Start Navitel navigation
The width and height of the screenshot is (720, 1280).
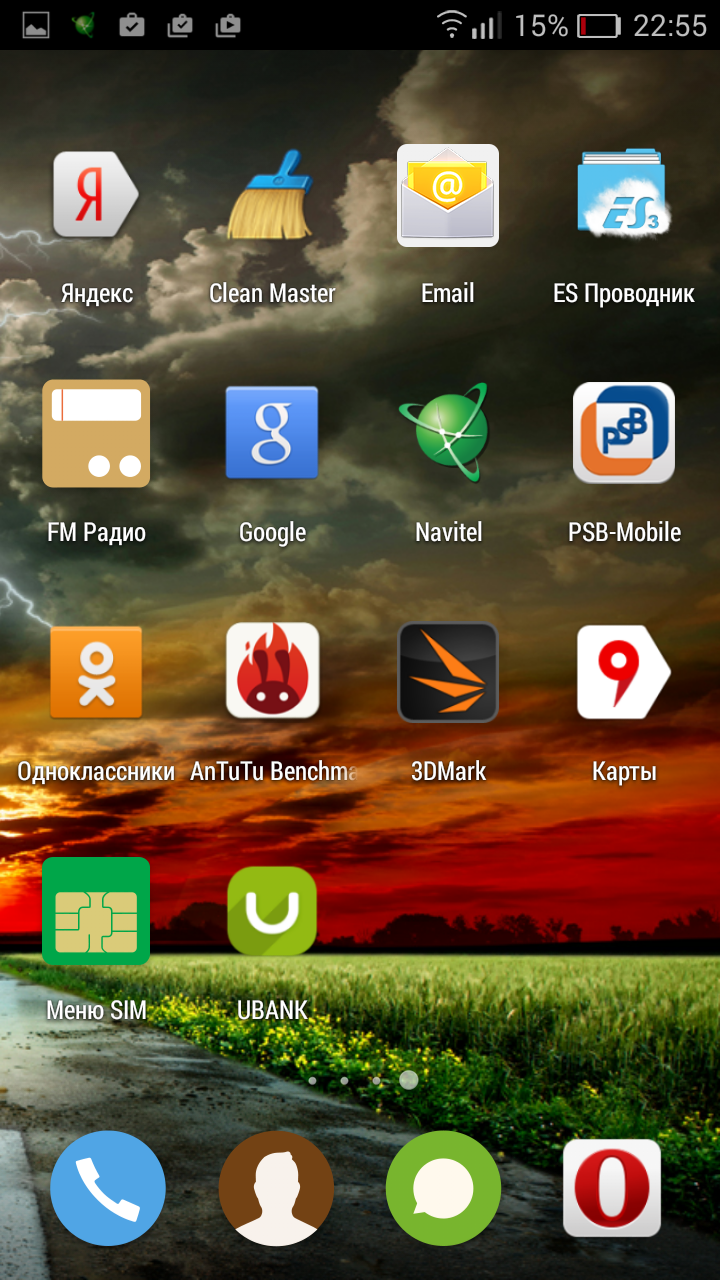[448, 434]
